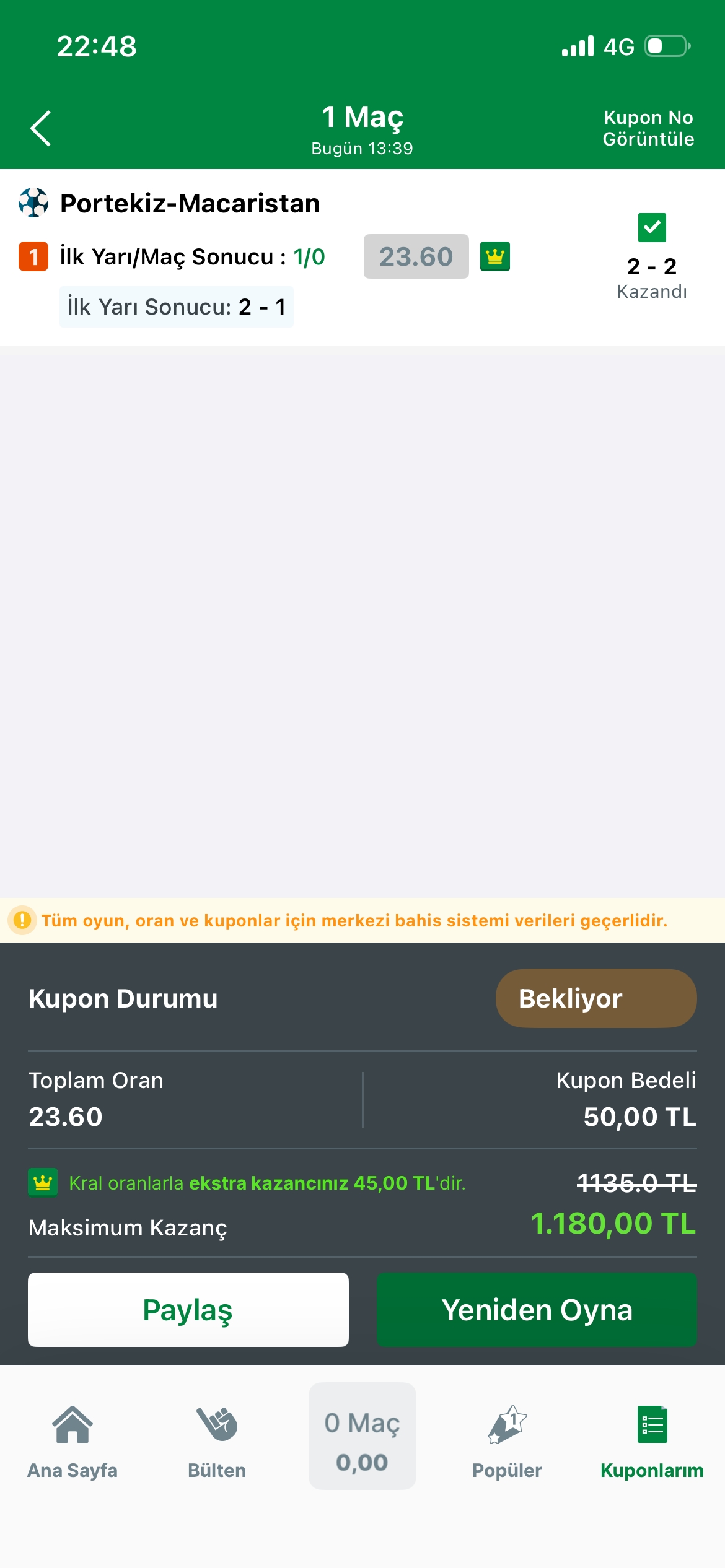Go back using the top arrow

pyautogui.click(x=41, y=129)
